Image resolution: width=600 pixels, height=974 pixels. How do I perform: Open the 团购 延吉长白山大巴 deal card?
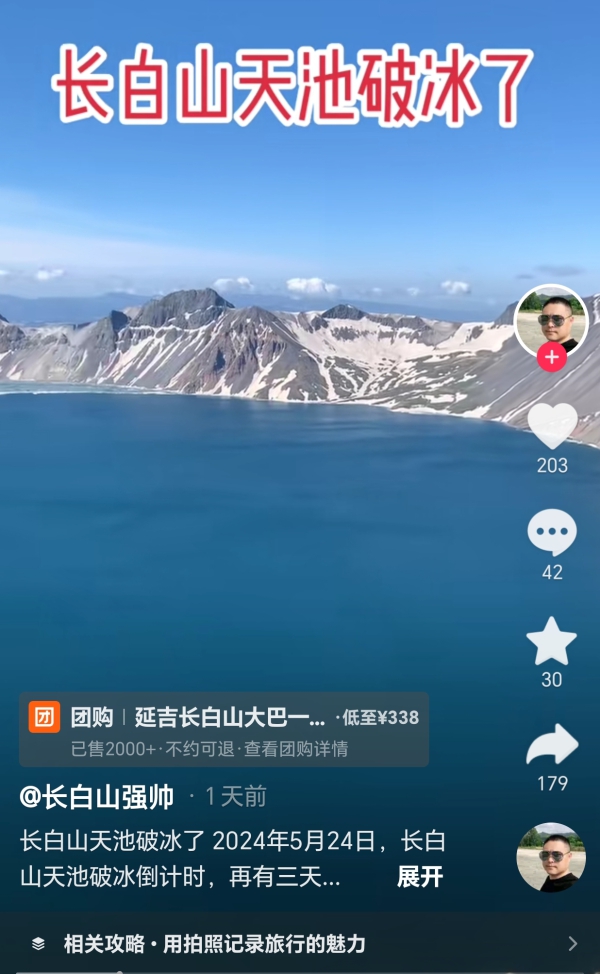click(224, 730)
